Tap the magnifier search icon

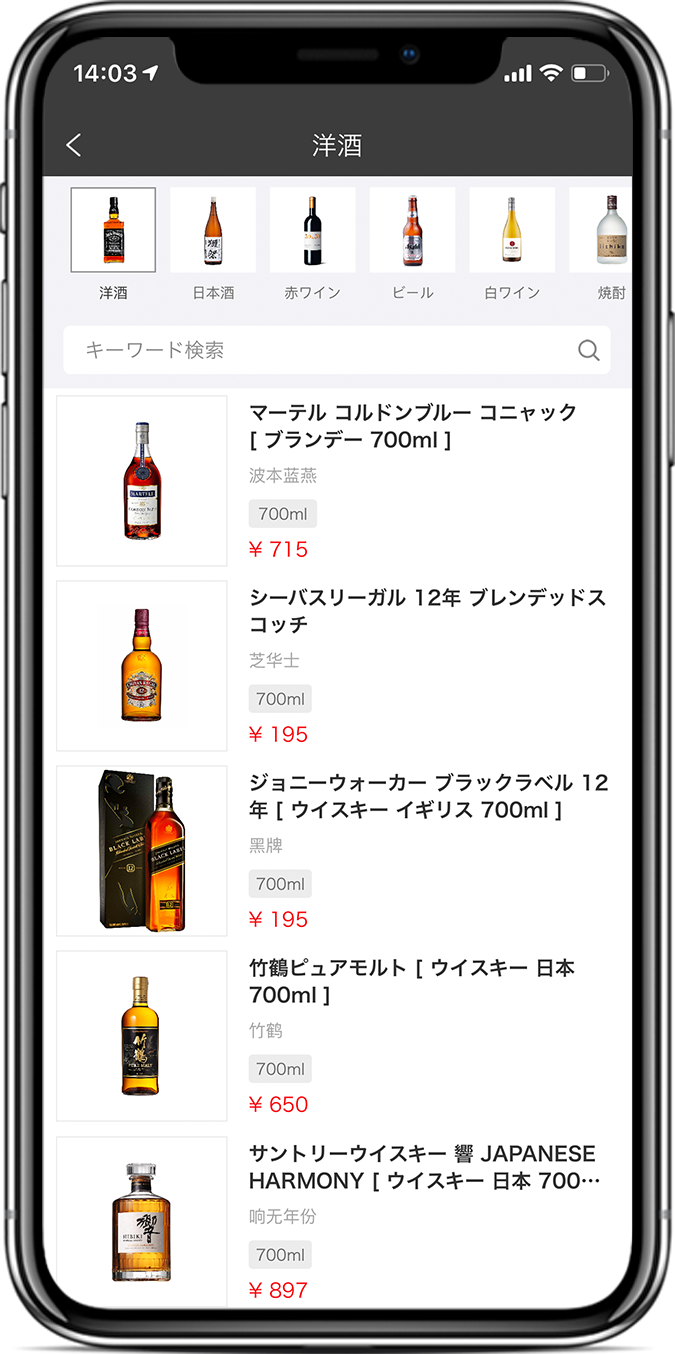589,350
